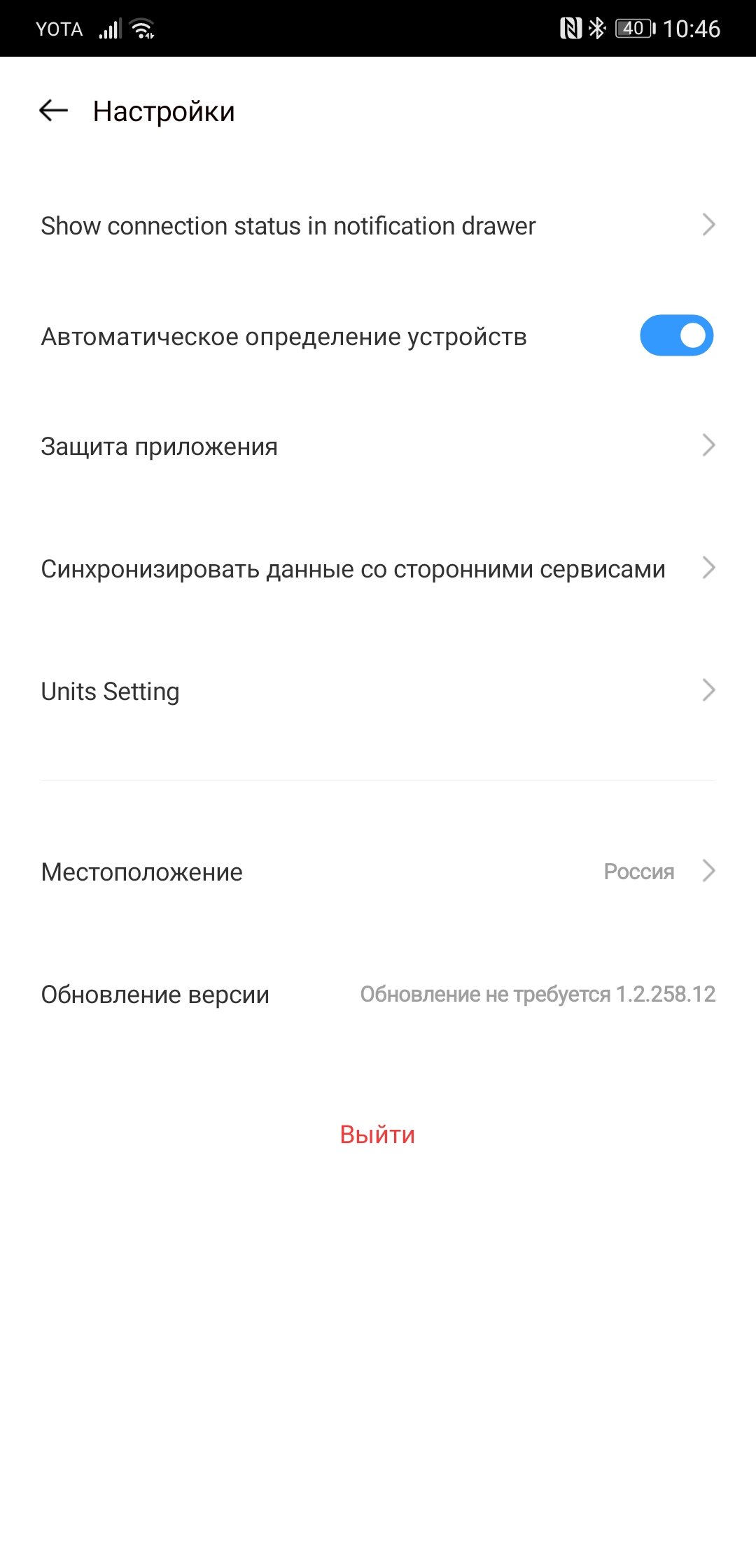Screen dimensions: 756x1568
Task: Open Синхронизировать данные со сторонними сервисами
Action: [x=378, y=568]
